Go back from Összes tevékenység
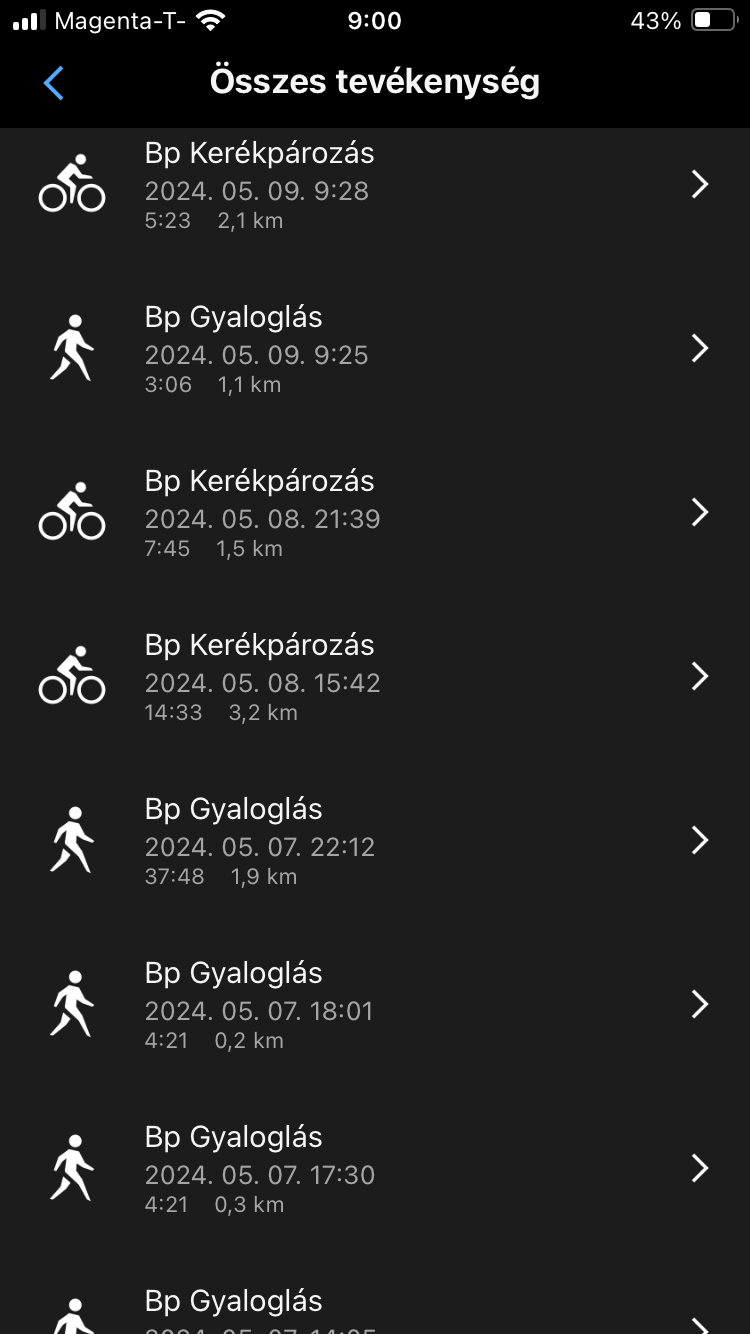750x1334 pixels. (x=54, y=83)
